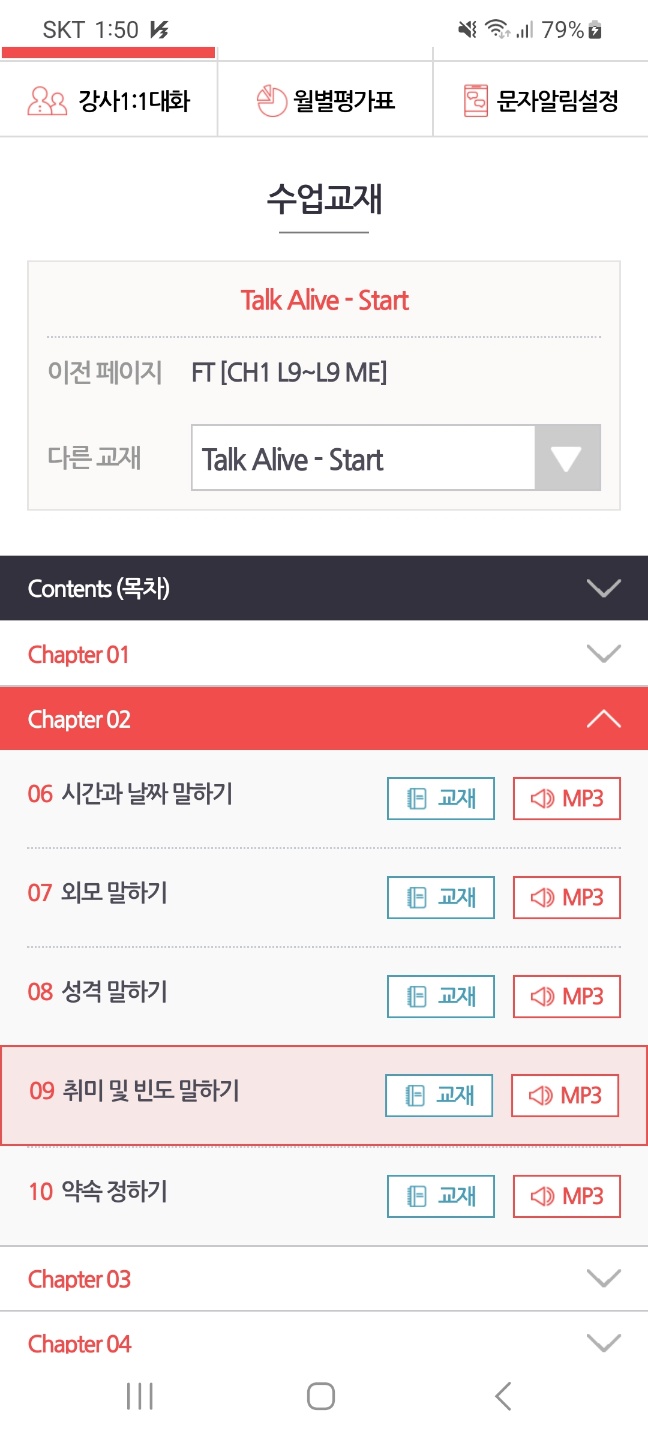Open 교재 for lesson 10 약속 정하기

tap(441, 1196)
